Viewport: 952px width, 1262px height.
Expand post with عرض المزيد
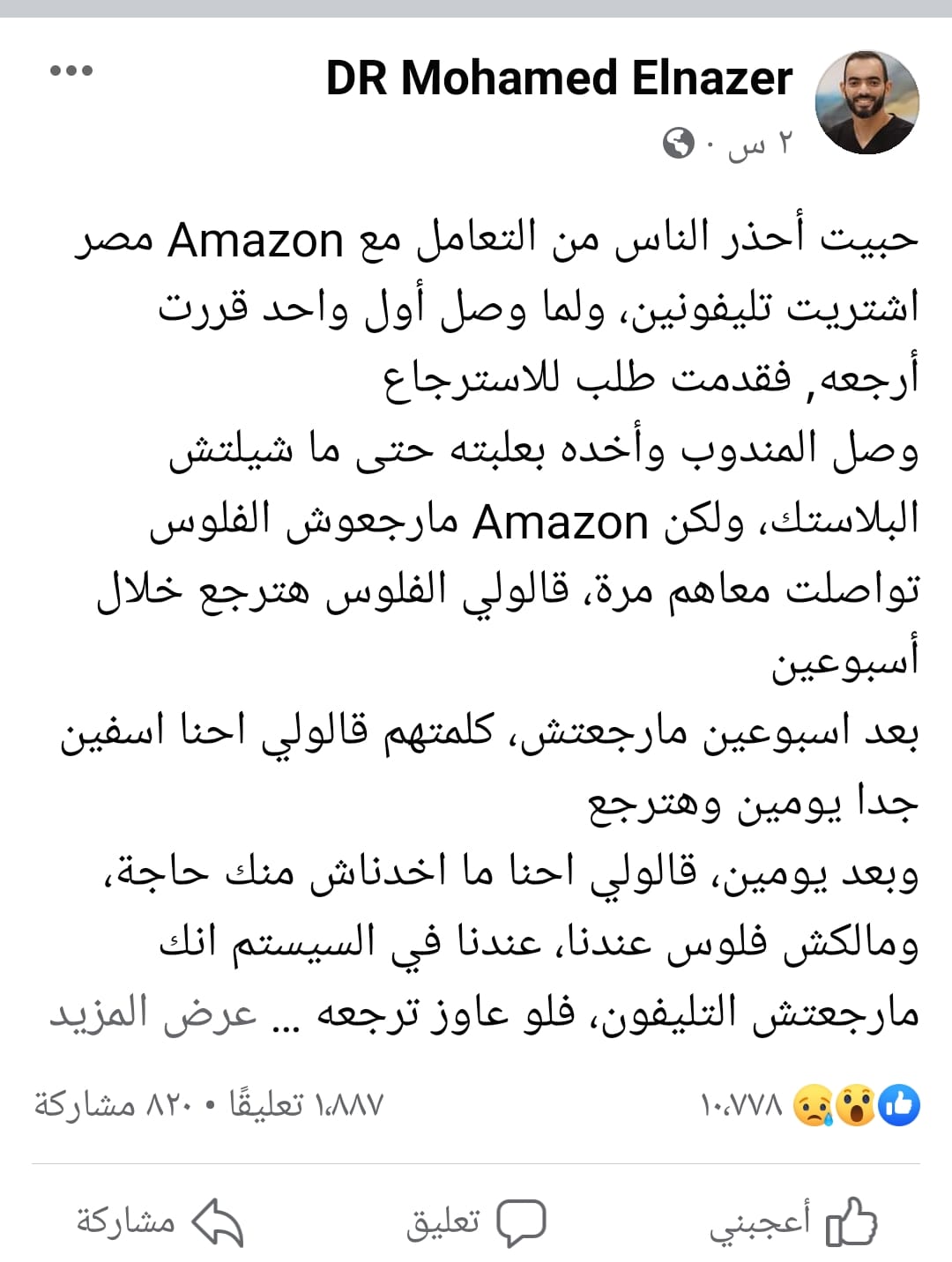click(x=153, y=1013)
